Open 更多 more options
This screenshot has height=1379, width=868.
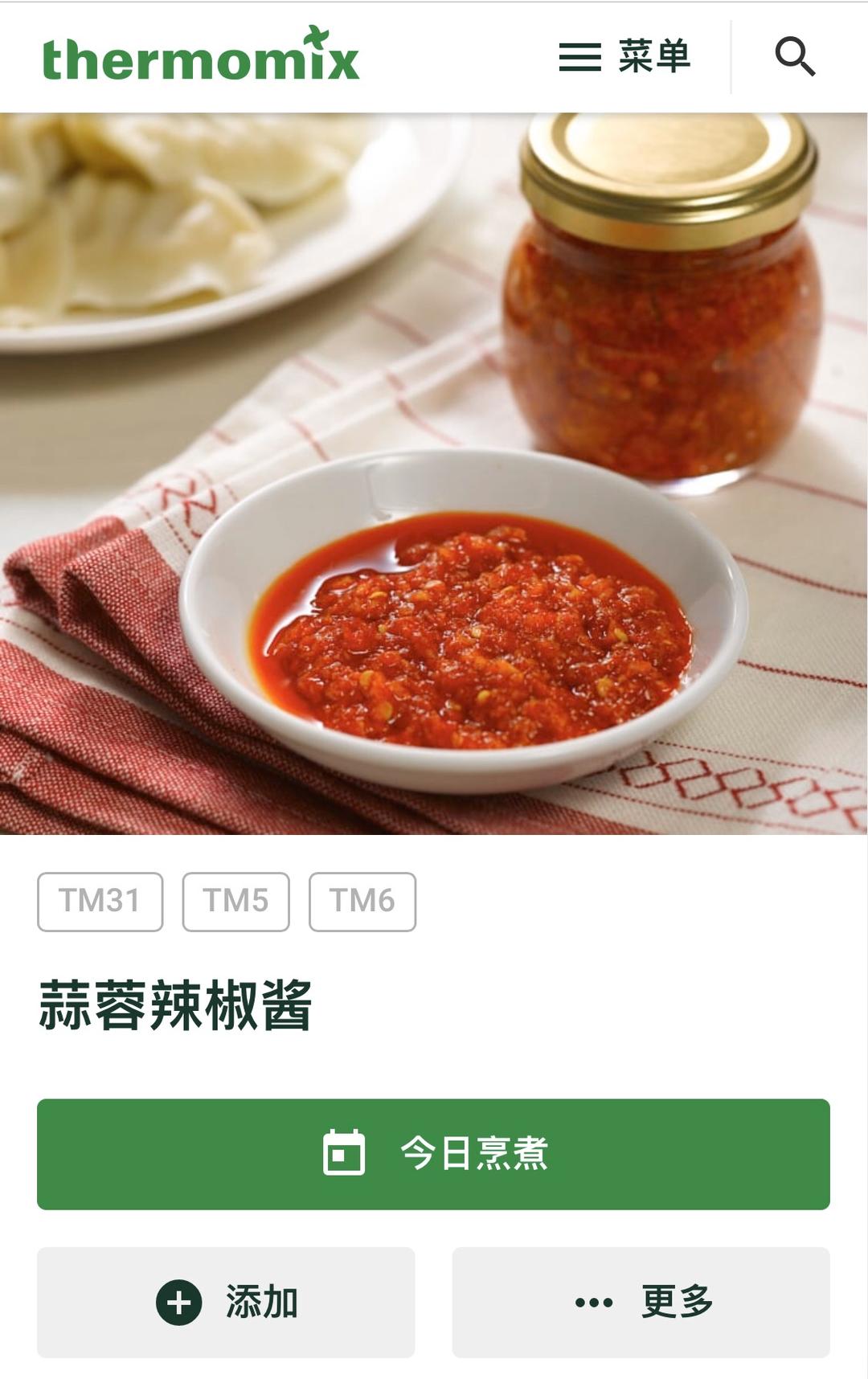pos(641,1302)
